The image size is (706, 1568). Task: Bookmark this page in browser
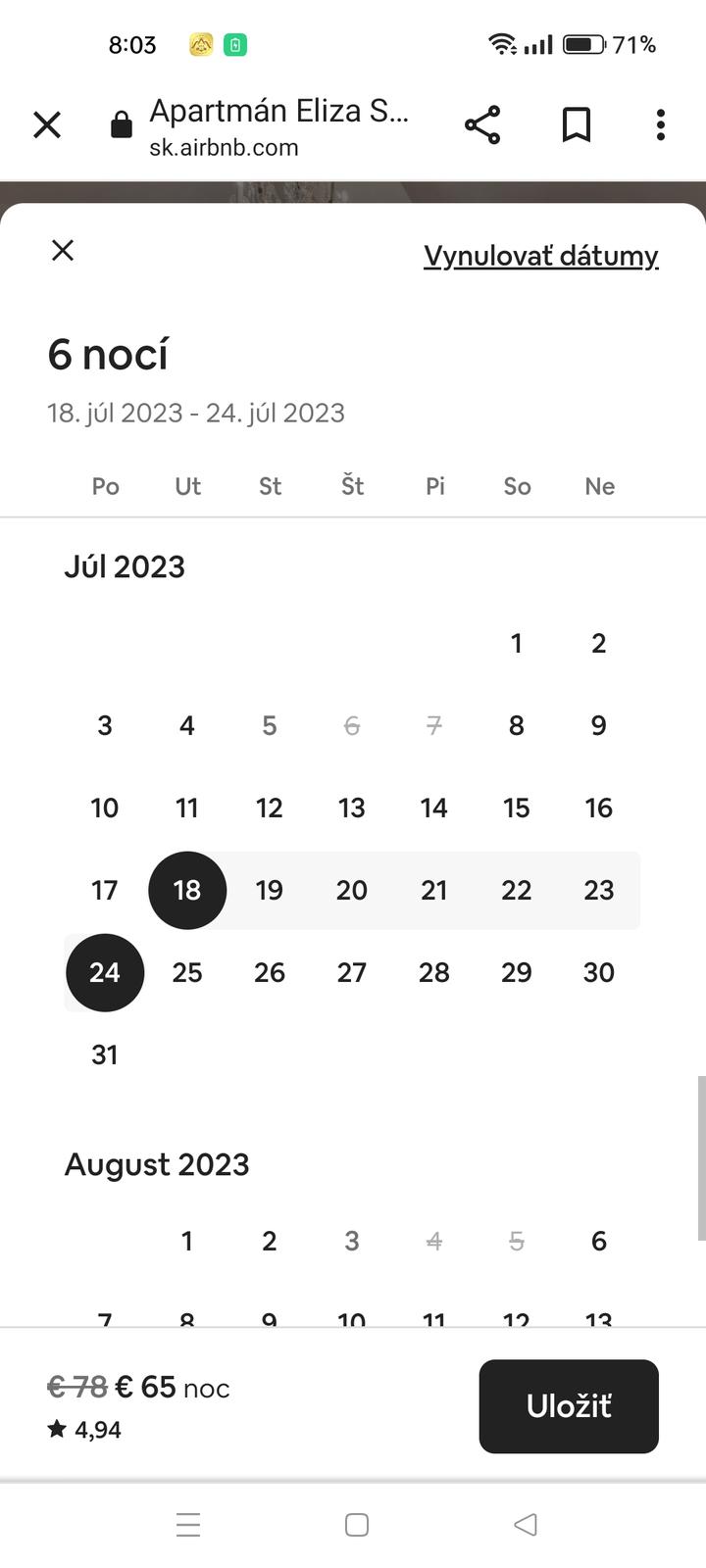tap(577, 125)
